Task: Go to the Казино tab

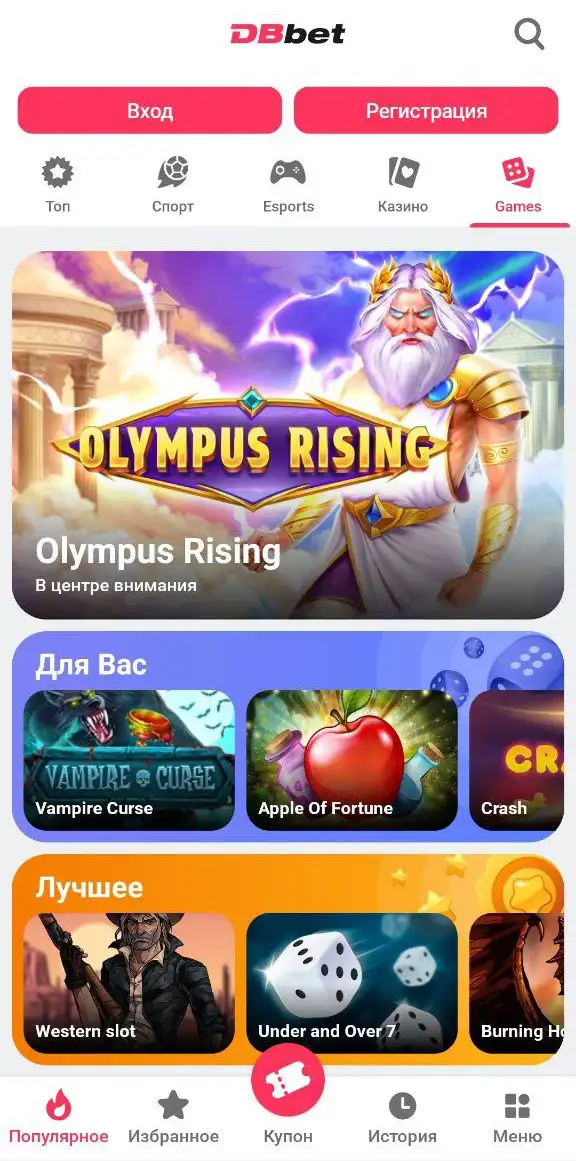Action: [403, 187]
